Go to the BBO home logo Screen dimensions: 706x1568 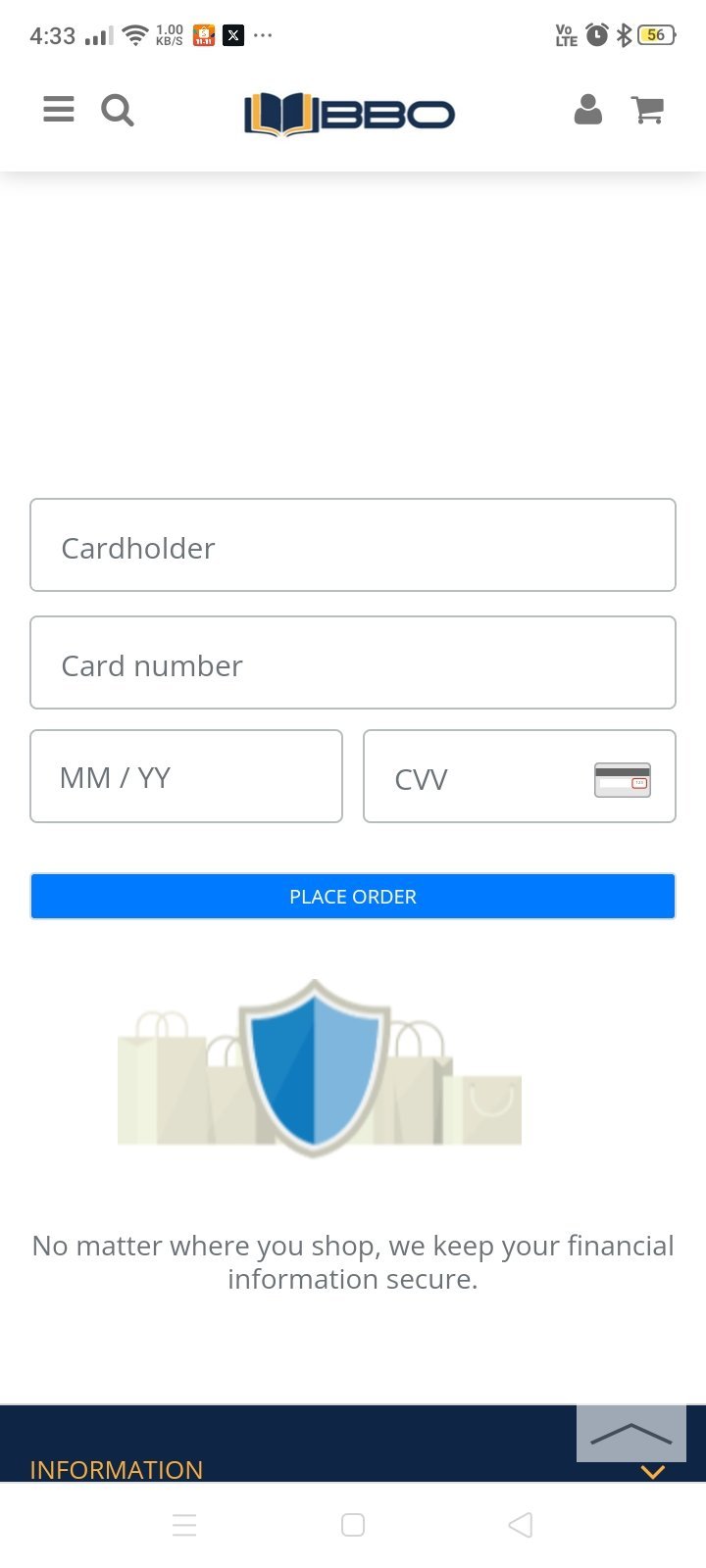349,114
